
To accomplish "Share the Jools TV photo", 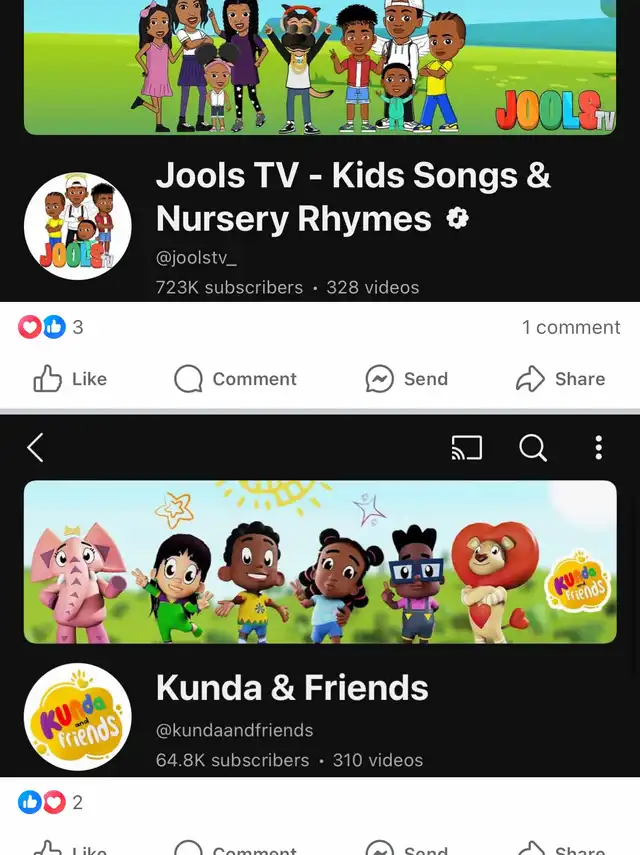I will (560, 379).
